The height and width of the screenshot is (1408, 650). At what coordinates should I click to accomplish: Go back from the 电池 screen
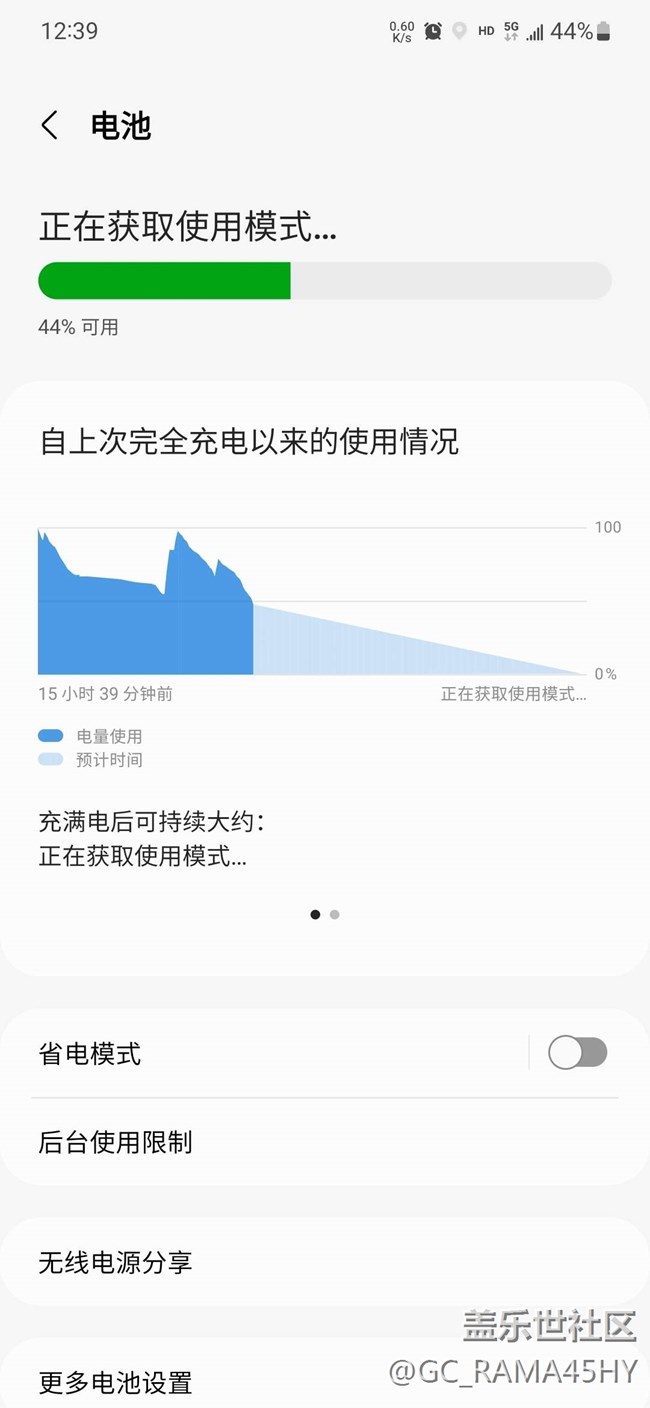50,126
